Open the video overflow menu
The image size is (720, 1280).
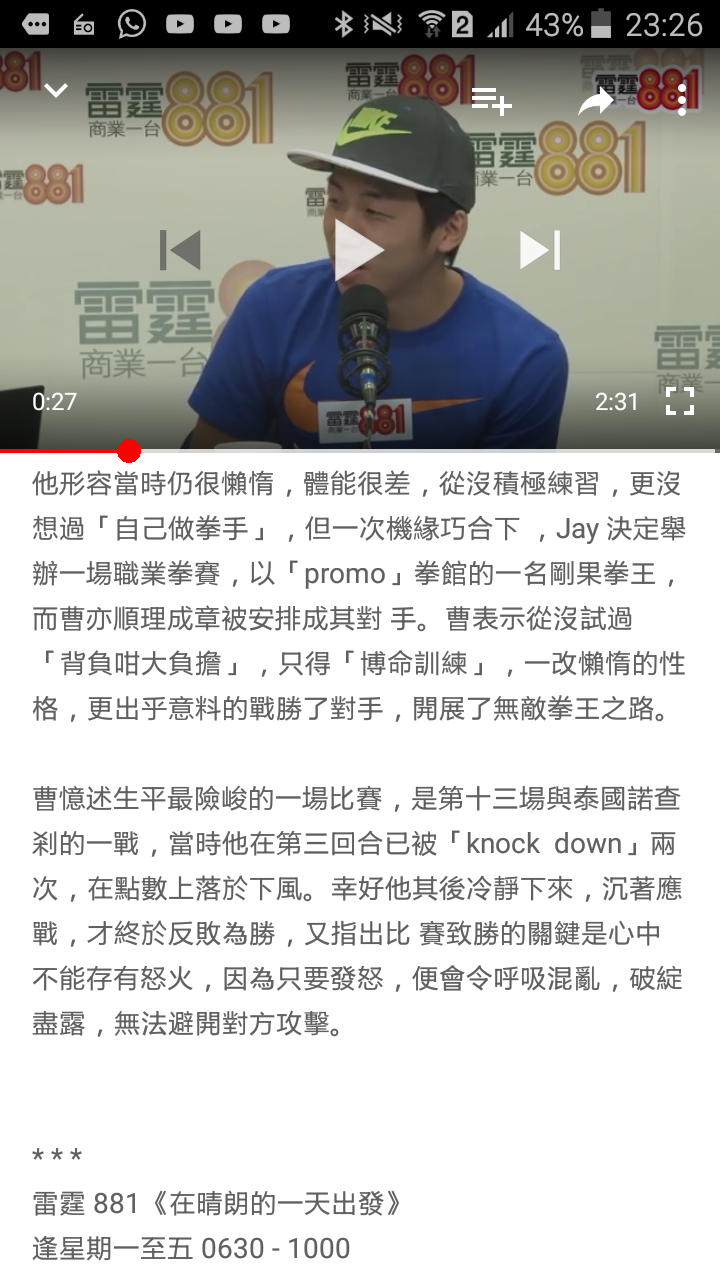click(682, 100)
